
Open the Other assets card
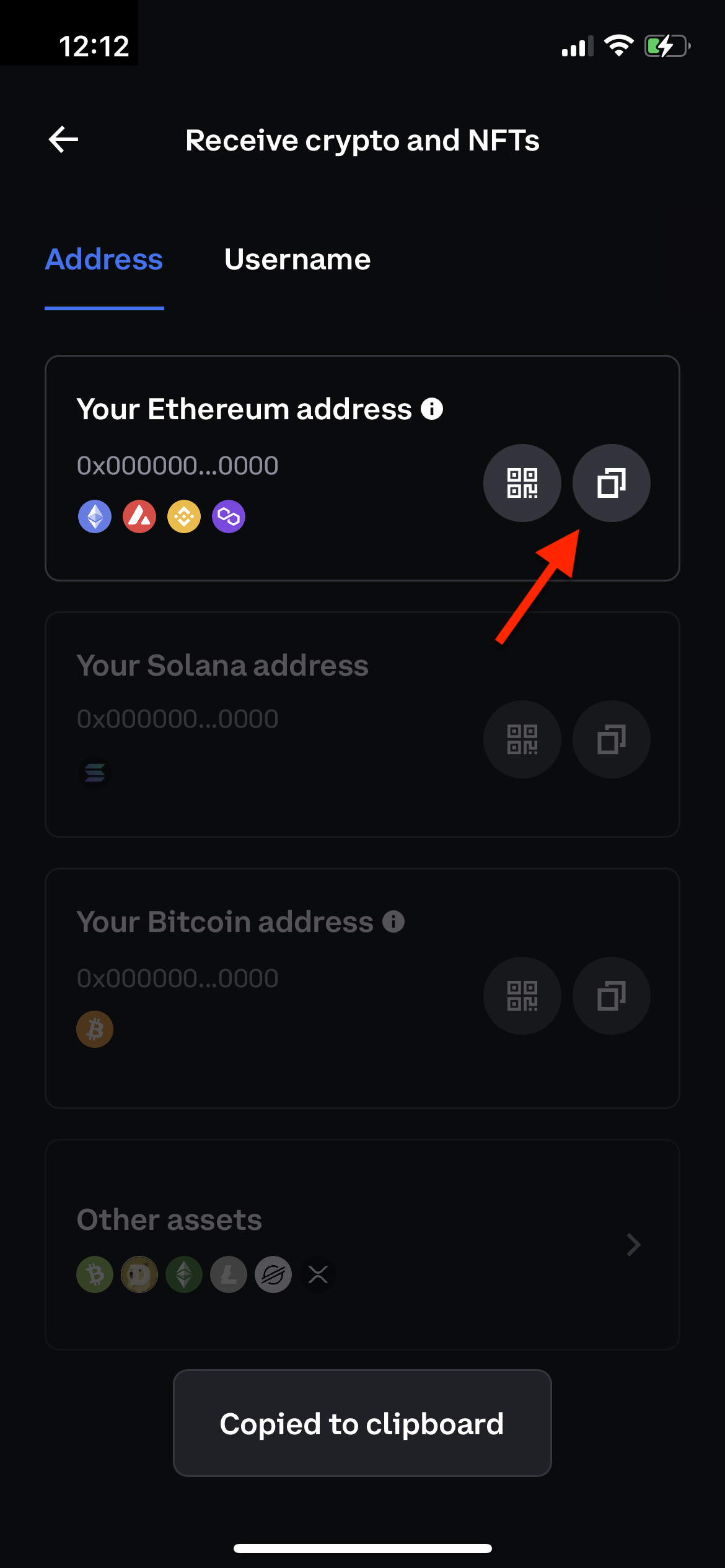tap(362, 1245)
